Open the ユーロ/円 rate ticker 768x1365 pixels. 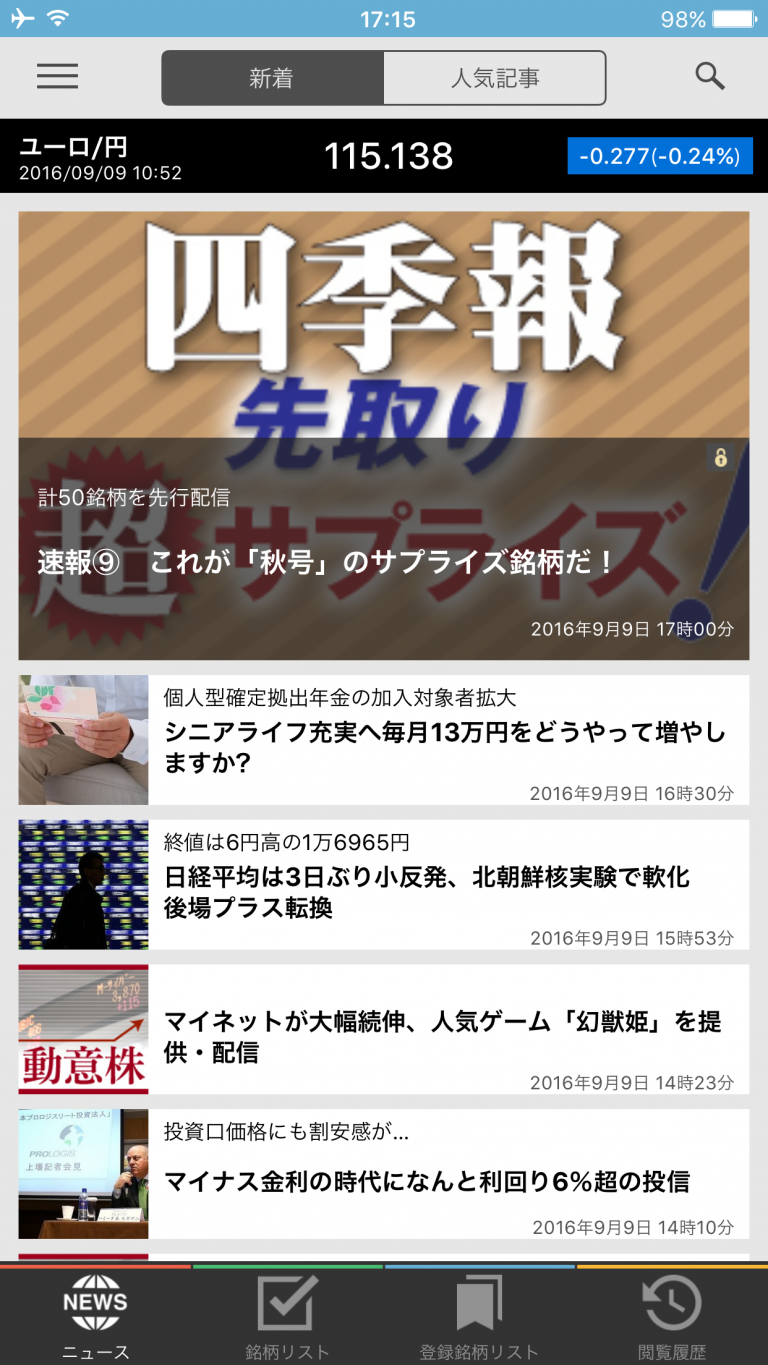point(384,156)
